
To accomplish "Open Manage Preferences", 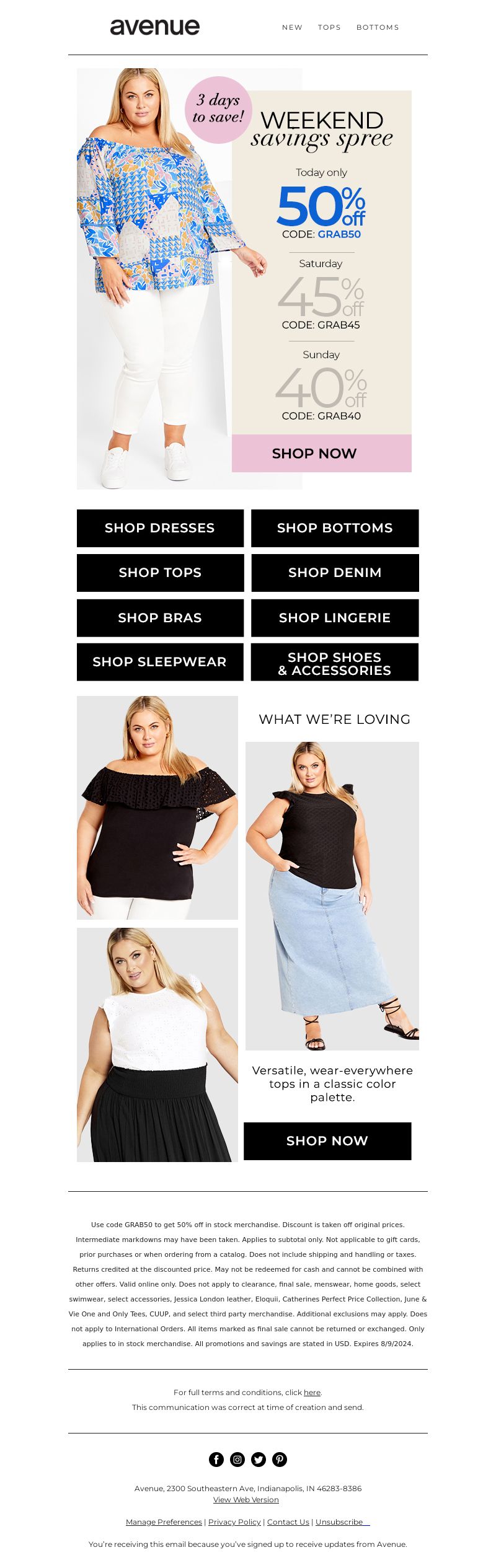I will pyautogui.click(x=164, y=1522).
